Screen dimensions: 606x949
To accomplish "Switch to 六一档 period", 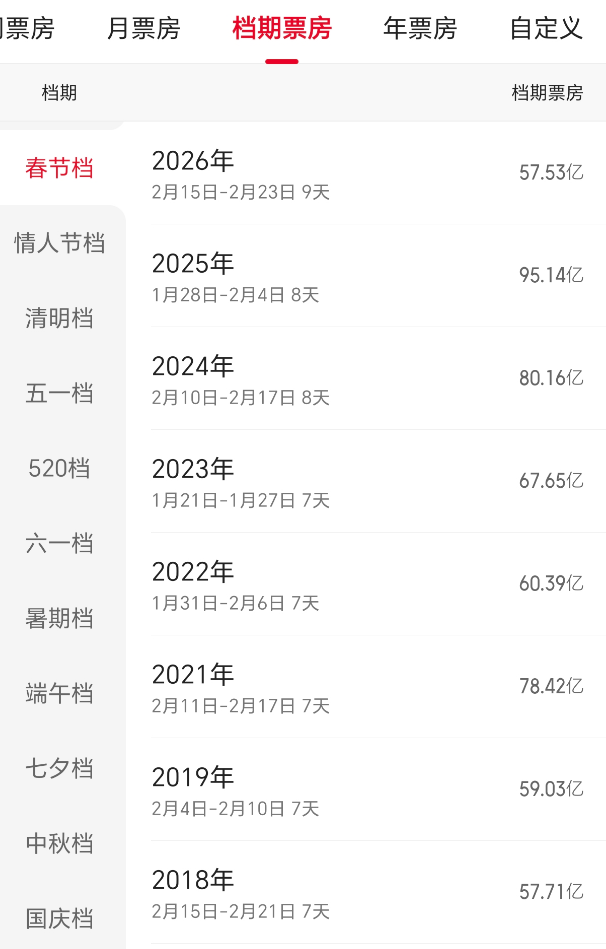I will pyautogui.click(x=60, y=543).
